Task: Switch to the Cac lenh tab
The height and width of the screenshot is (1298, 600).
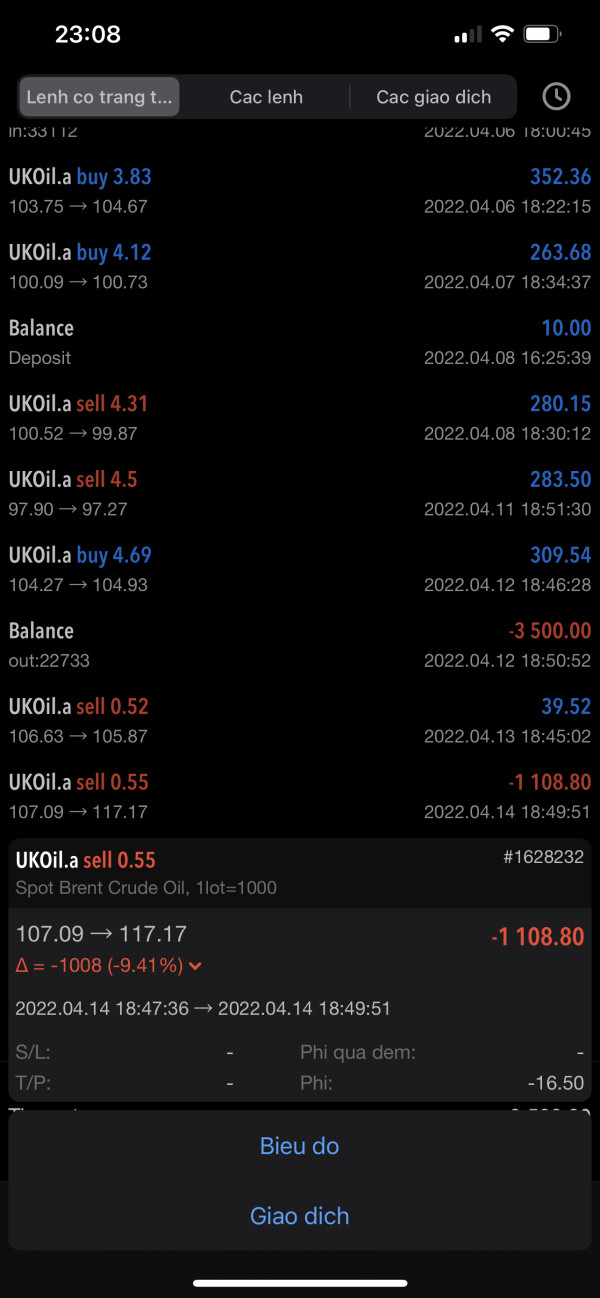Action: coord(266,97)
